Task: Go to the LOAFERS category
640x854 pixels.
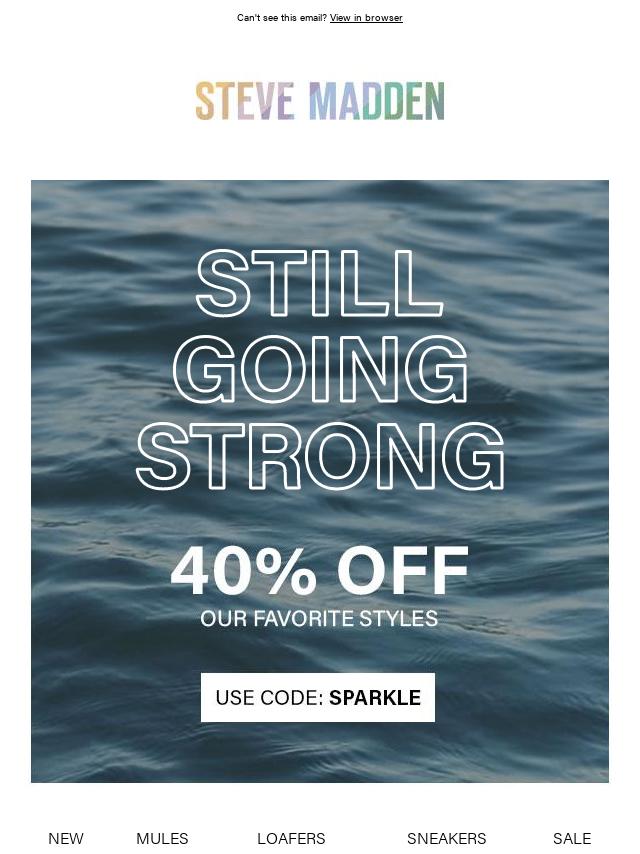Action: click(x=291, y=838)
